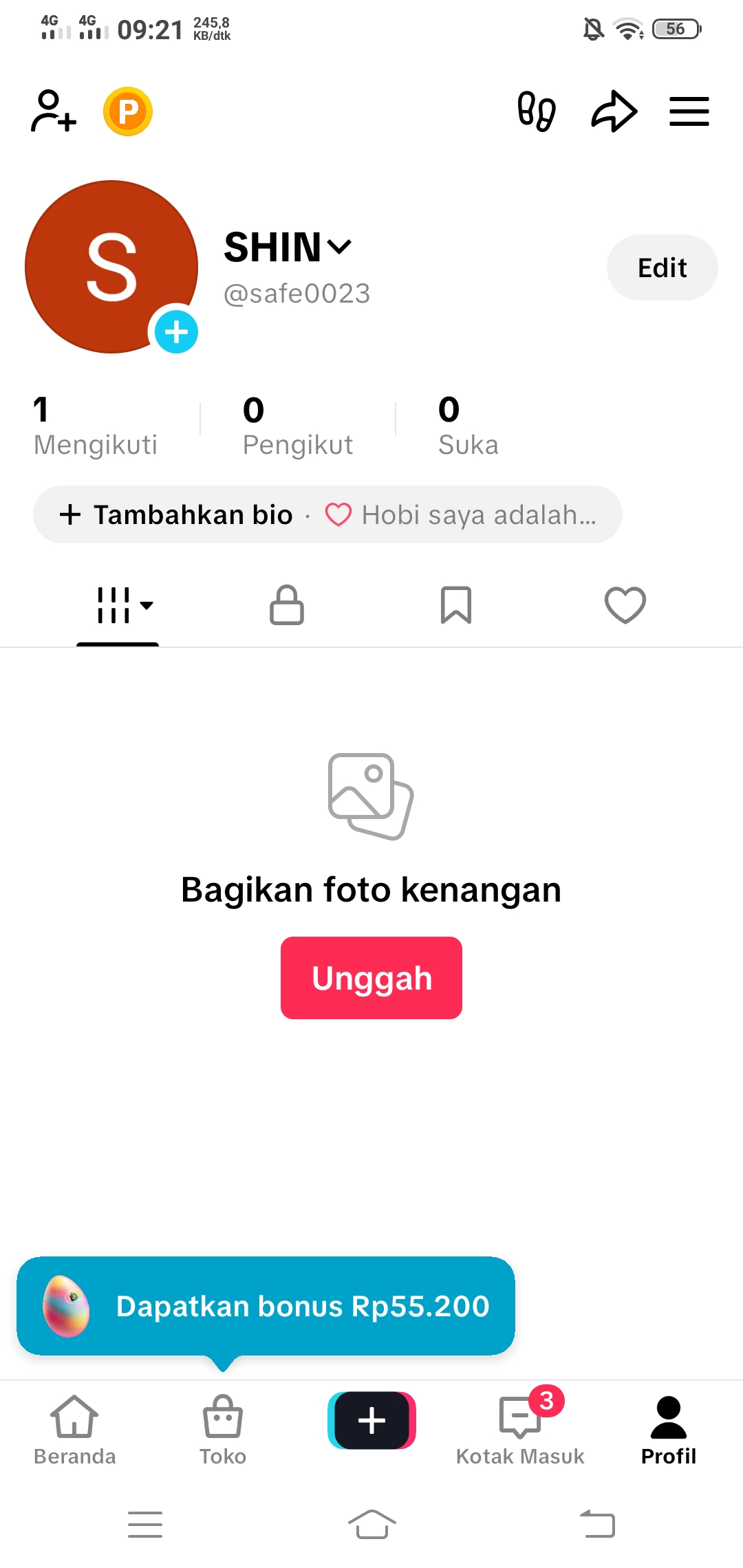Image resolution: width=743 pixels, height=1568 pixels.
Task: Tap the Edit profile button
Action: pyautogui.click(x=662, y=268)
